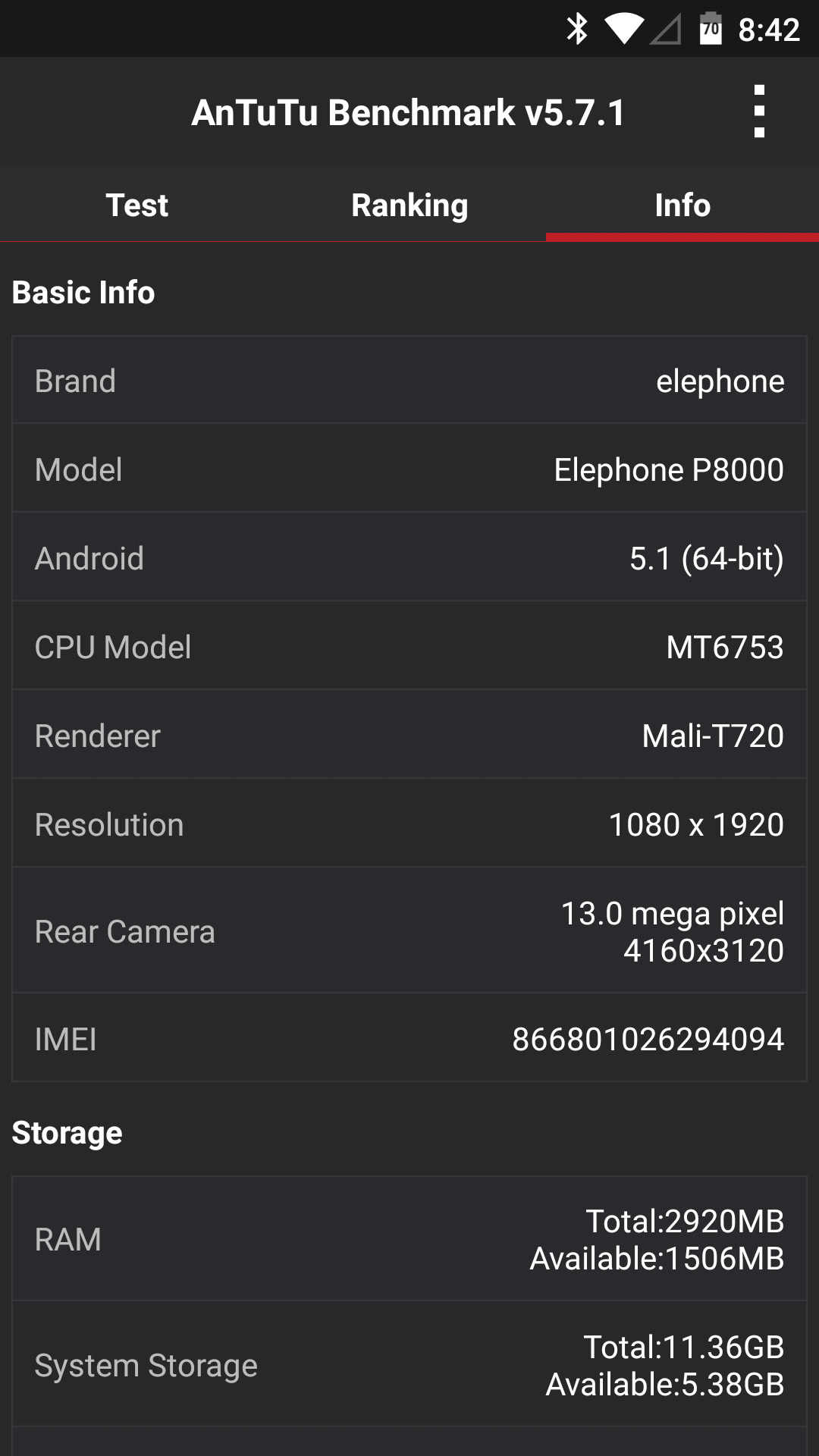Switch to the Test tab
The image size is (819, 1456).
click(136, 205)
